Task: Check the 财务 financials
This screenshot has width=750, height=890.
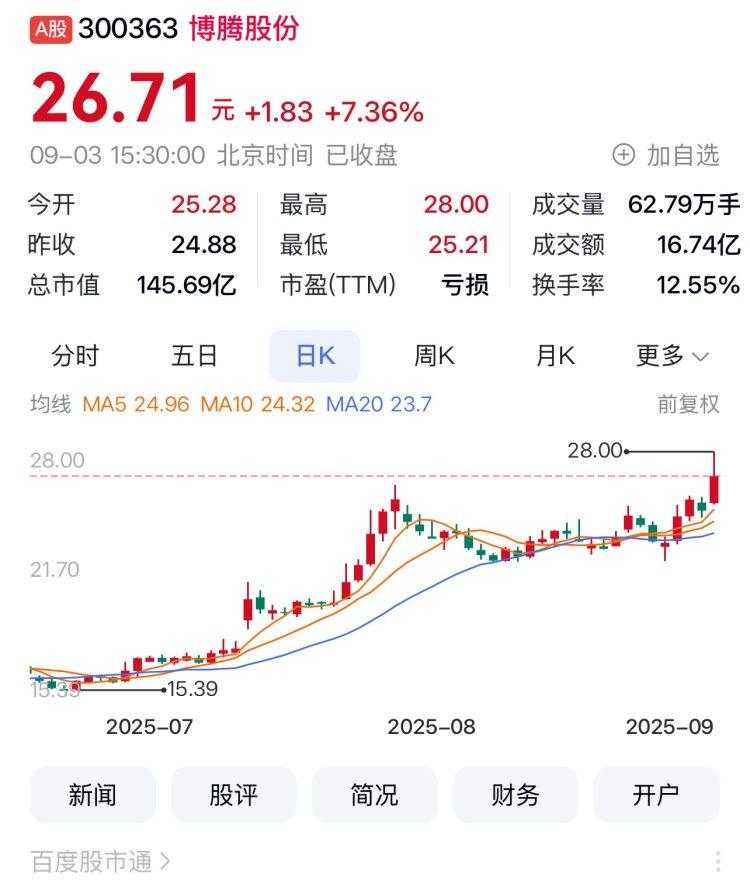Action: coord(516,795)
